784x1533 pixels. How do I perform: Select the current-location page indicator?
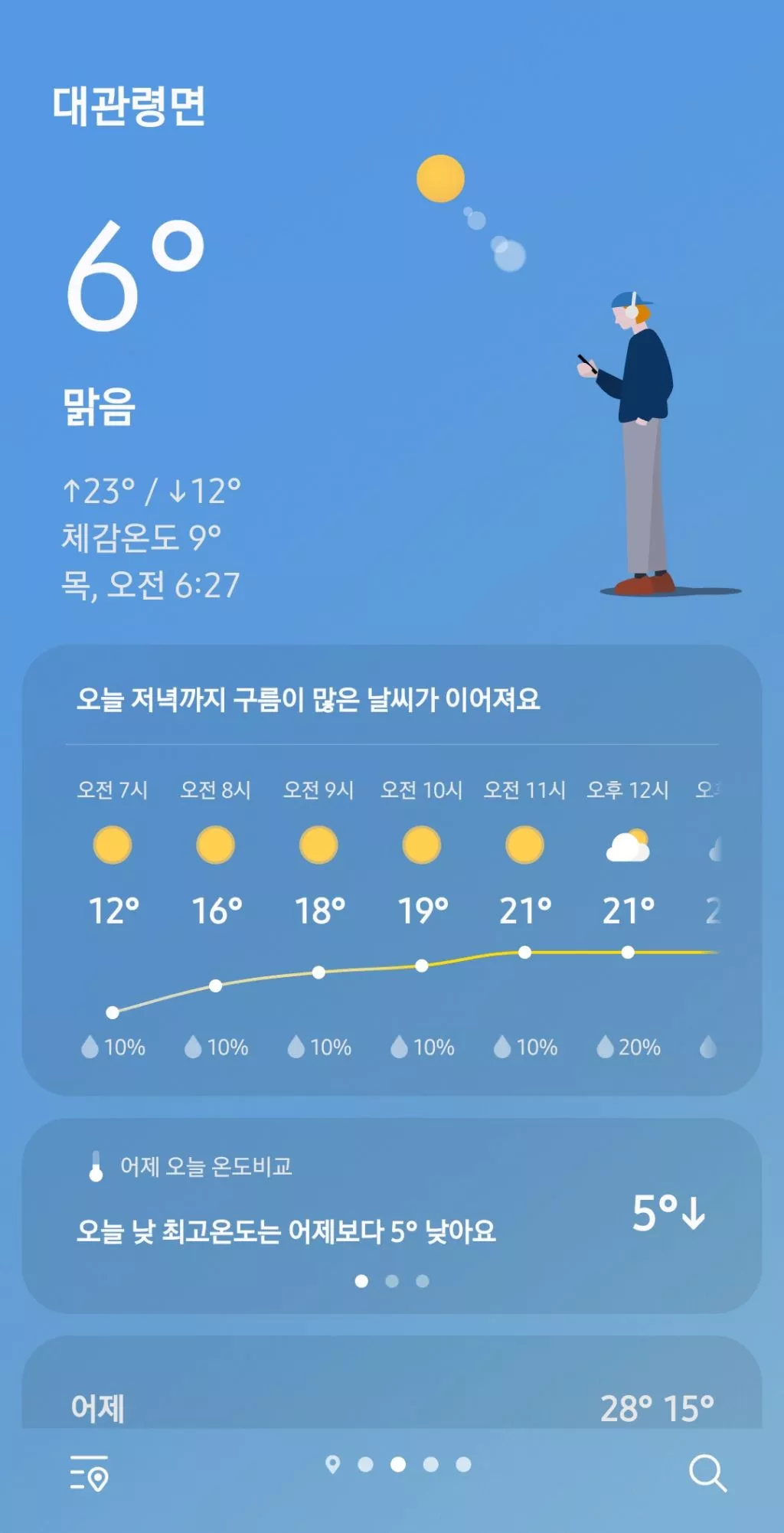click(332, 1464)
